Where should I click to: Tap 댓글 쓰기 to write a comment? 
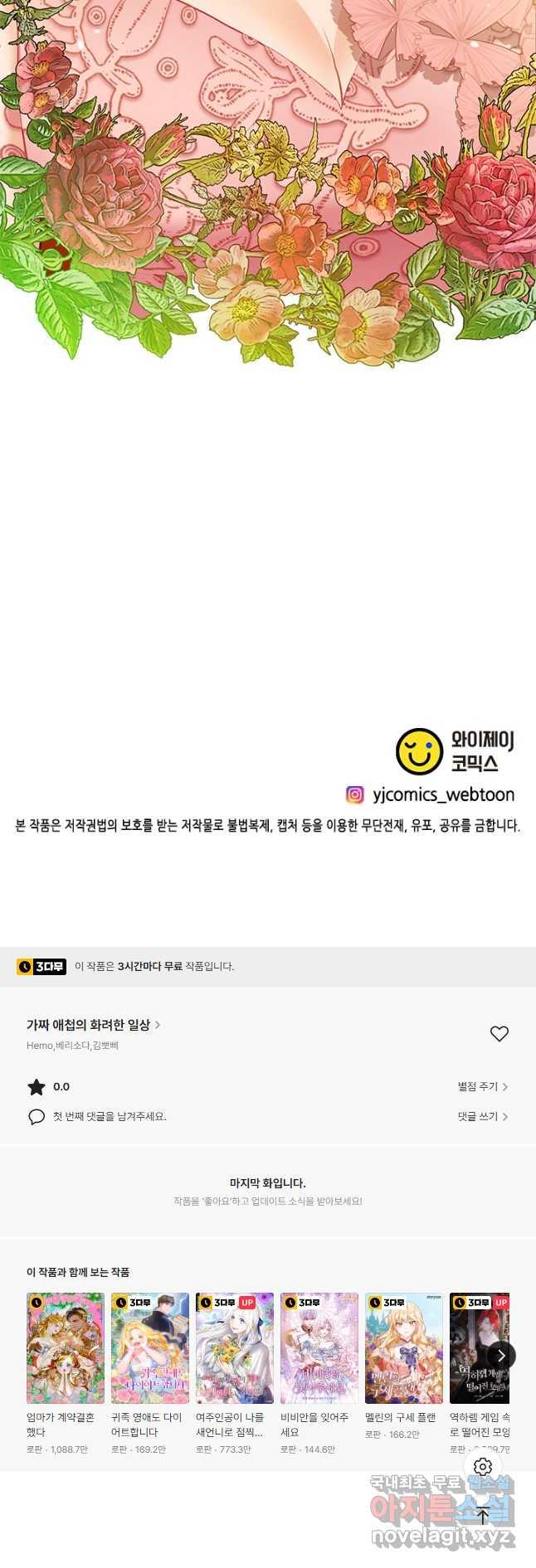click(x=482, y=1116)
